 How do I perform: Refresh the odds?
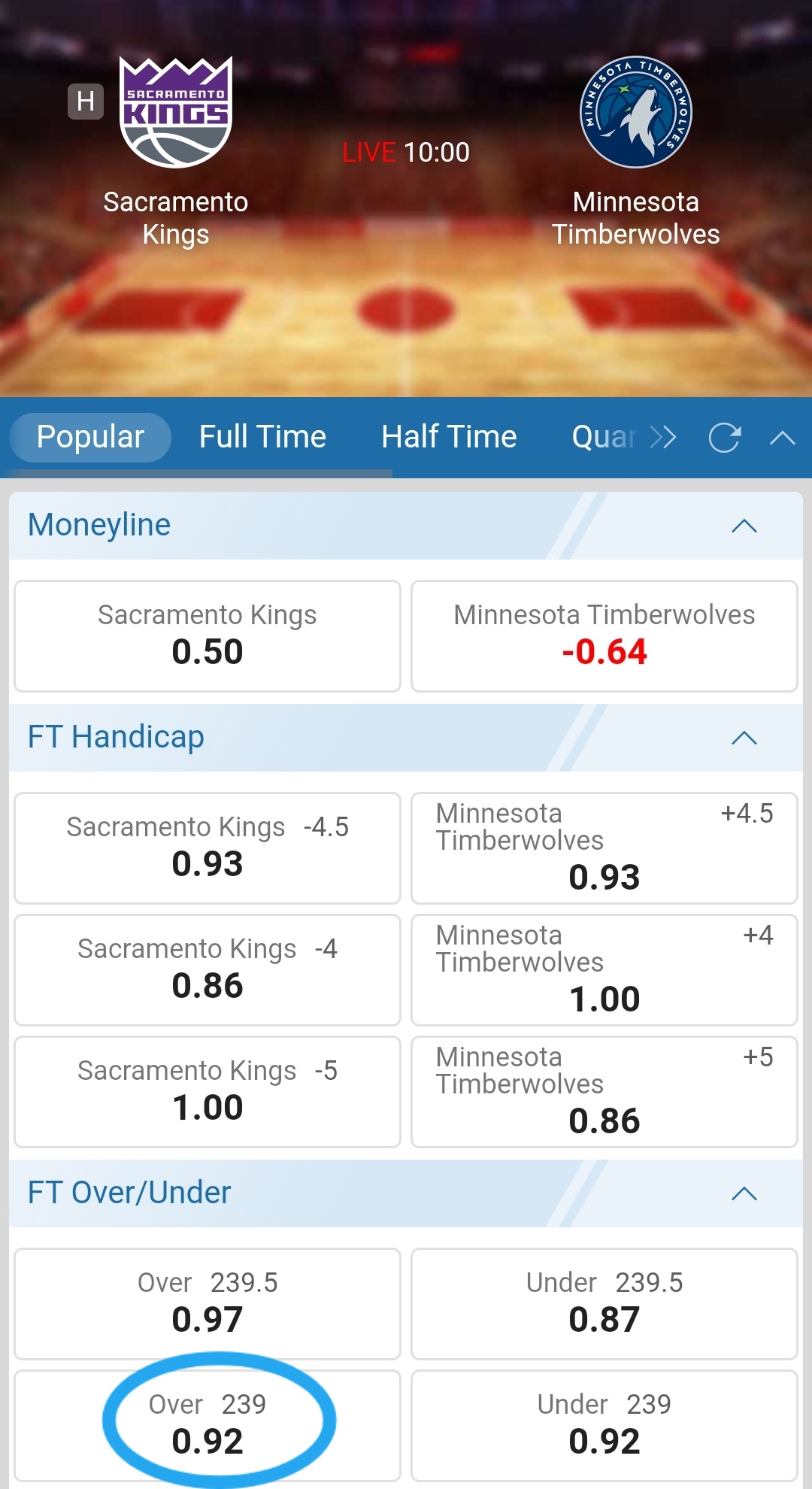pyautogui.click(x=725, y=437)
